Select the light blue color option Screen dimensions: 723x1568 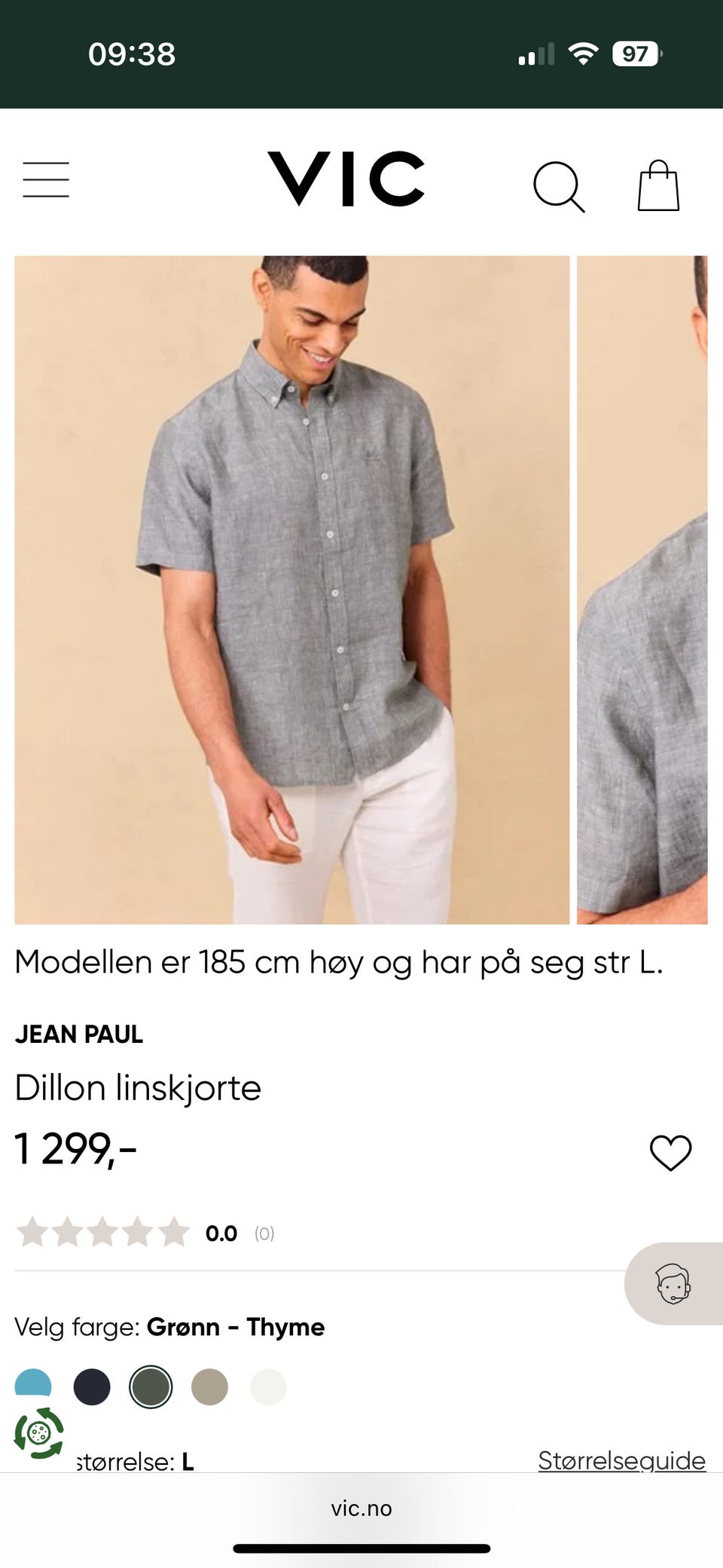click(x=32, y=1385)
